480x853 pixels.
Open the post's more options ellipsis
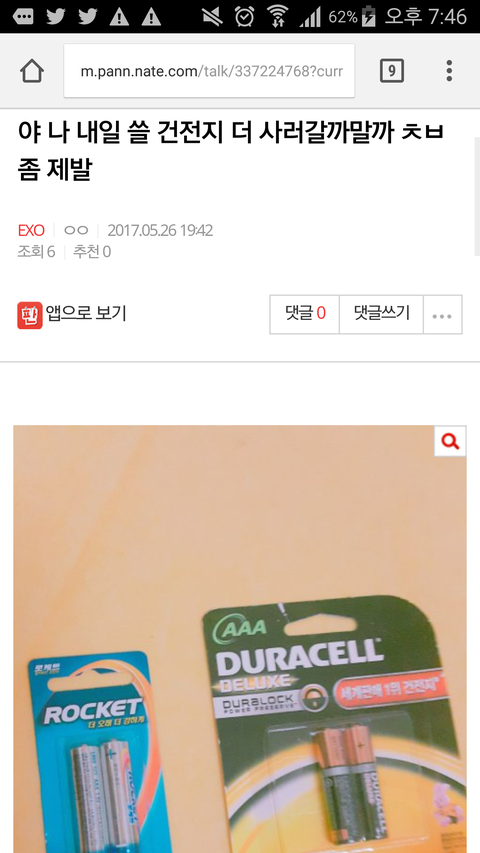[442, 314]
